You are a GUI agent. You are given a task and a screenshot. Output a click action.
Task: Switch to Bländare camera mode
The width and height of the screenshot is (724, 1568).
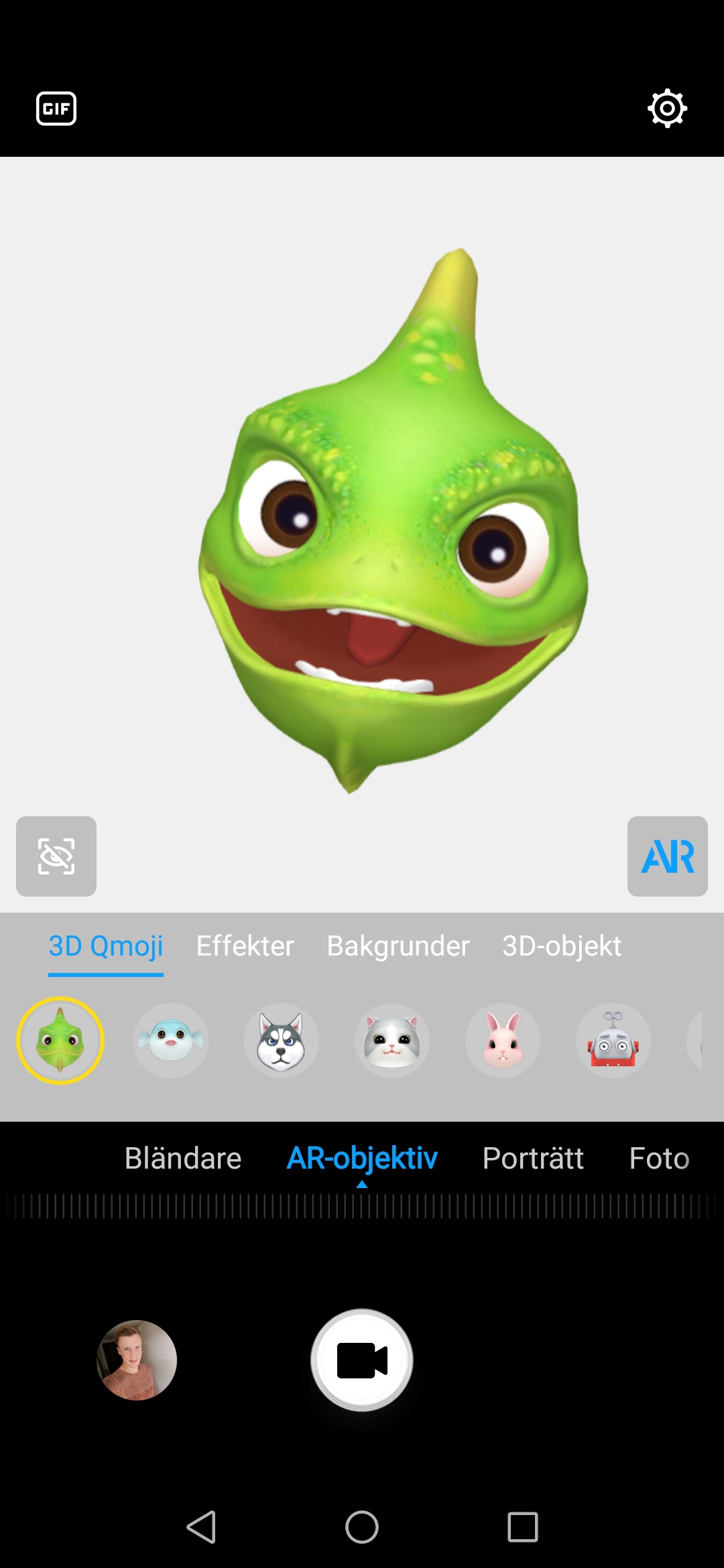183,1159
